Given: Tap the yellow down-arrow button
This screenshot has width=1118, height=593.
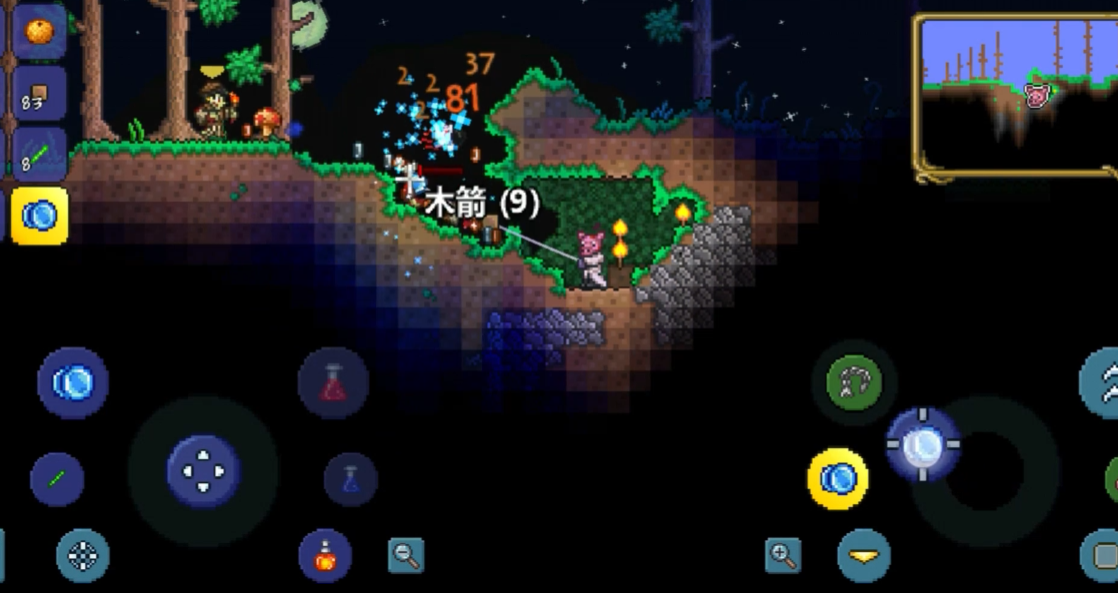Looking at the screenshot, I should click(863, 556).
